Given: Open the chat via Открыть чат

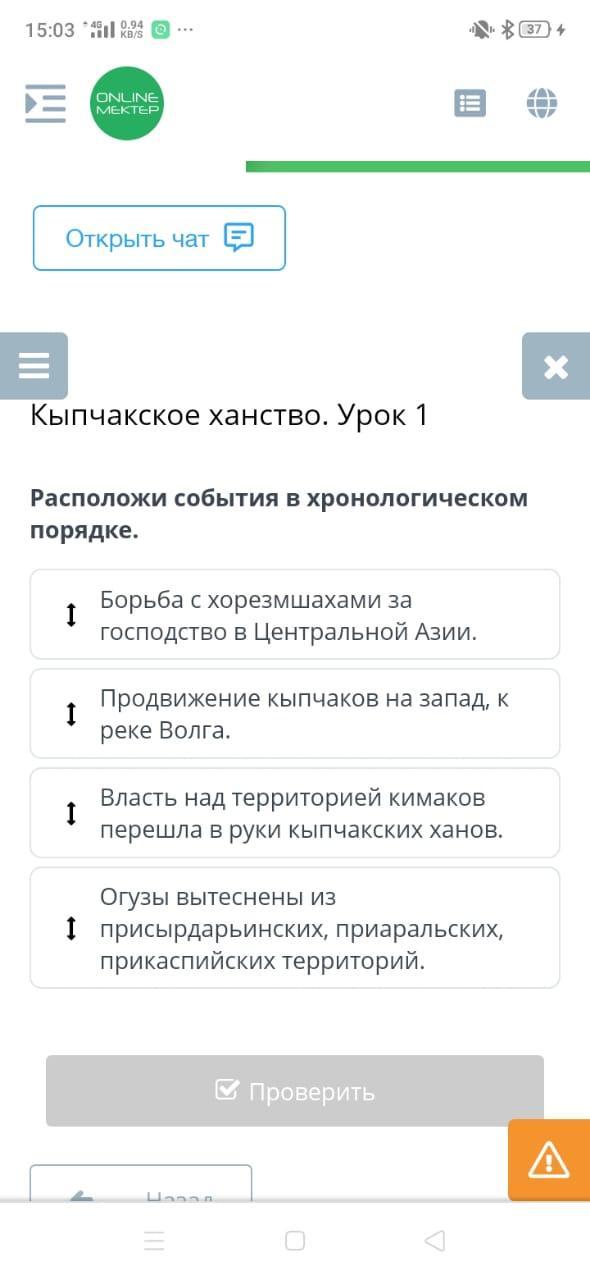Looking at the screenshot, I should pos(159,238).
